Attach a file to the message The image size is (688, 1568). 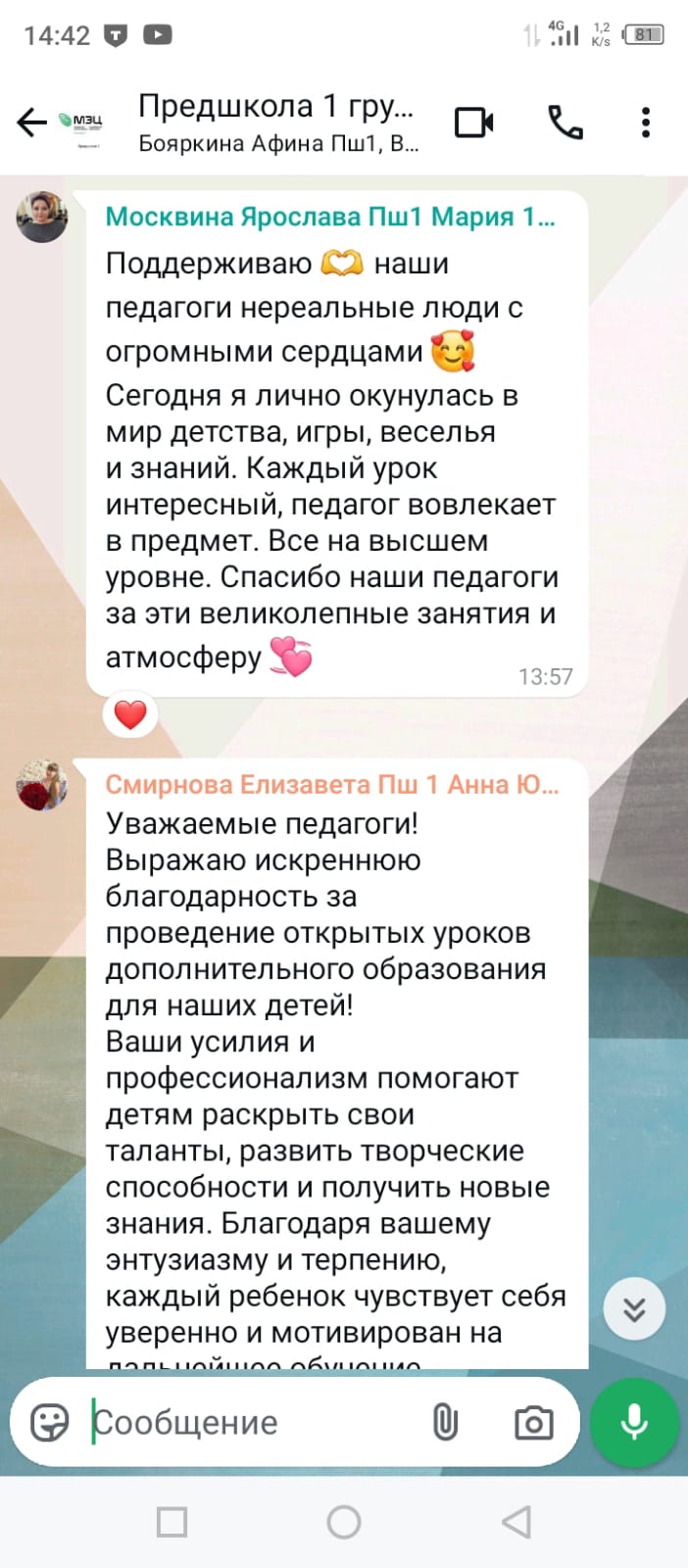click(445, 1422)
